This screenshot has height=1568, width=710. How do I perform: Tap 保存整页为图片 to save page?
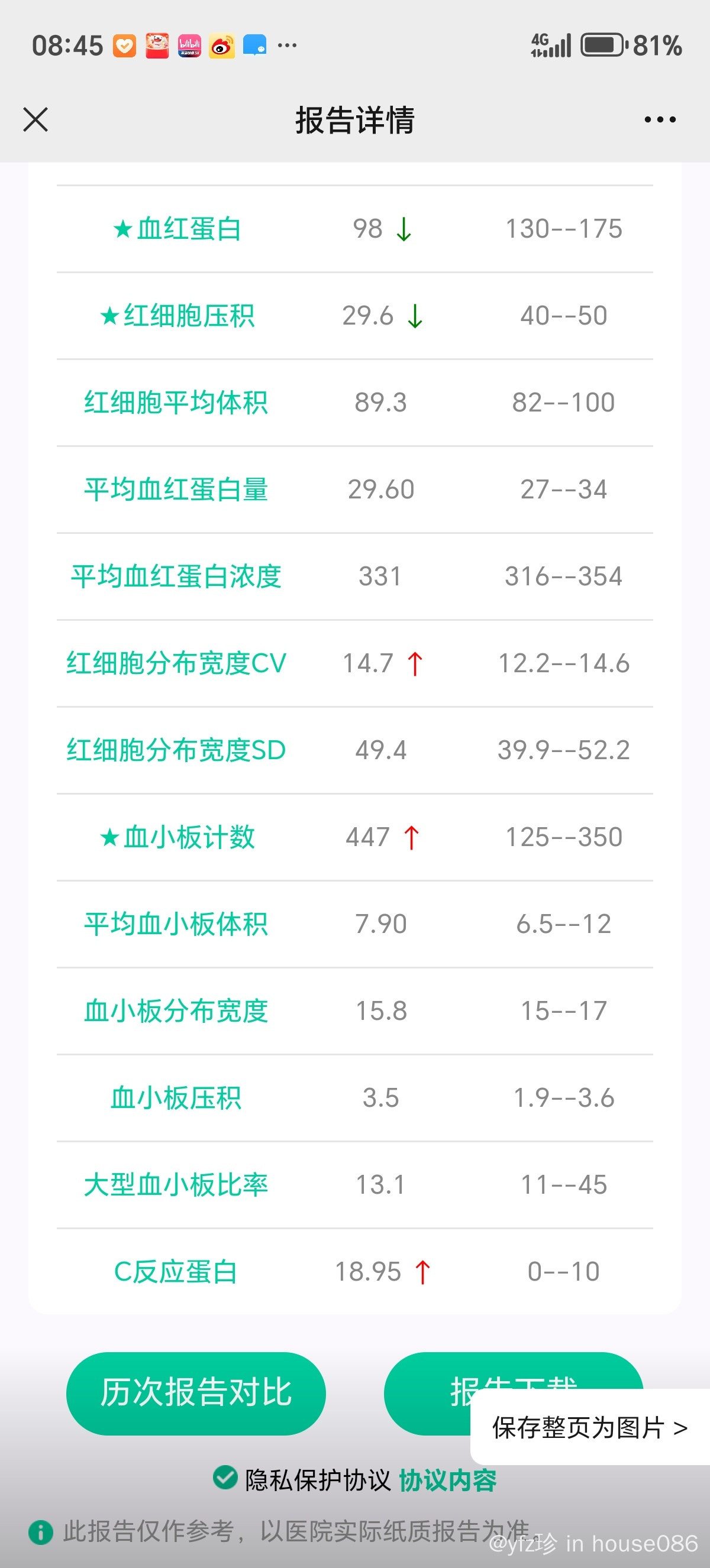(x=589, y=1427)
